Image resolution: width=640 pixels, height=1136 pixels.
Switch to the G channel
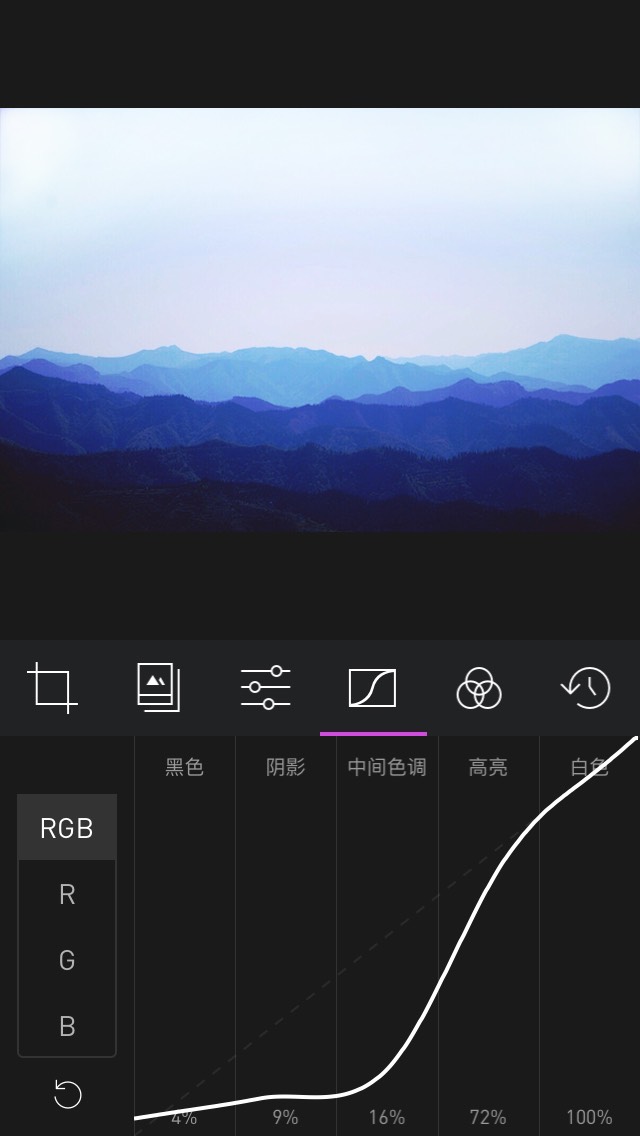coord(67,961)
